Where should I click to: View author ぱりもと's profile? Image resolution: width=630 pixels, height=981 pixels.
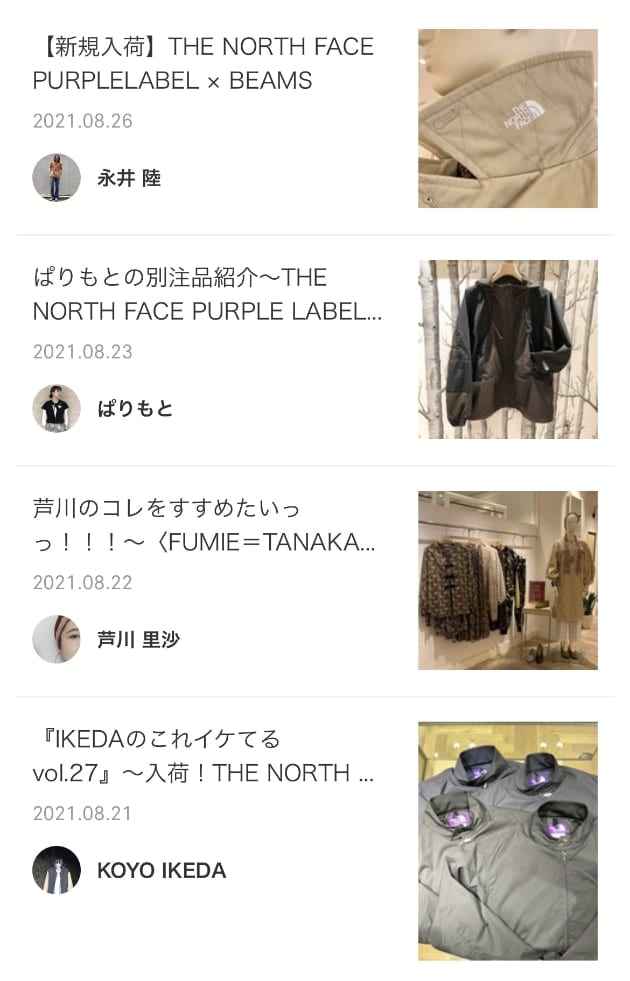click(x=134, y=408)
